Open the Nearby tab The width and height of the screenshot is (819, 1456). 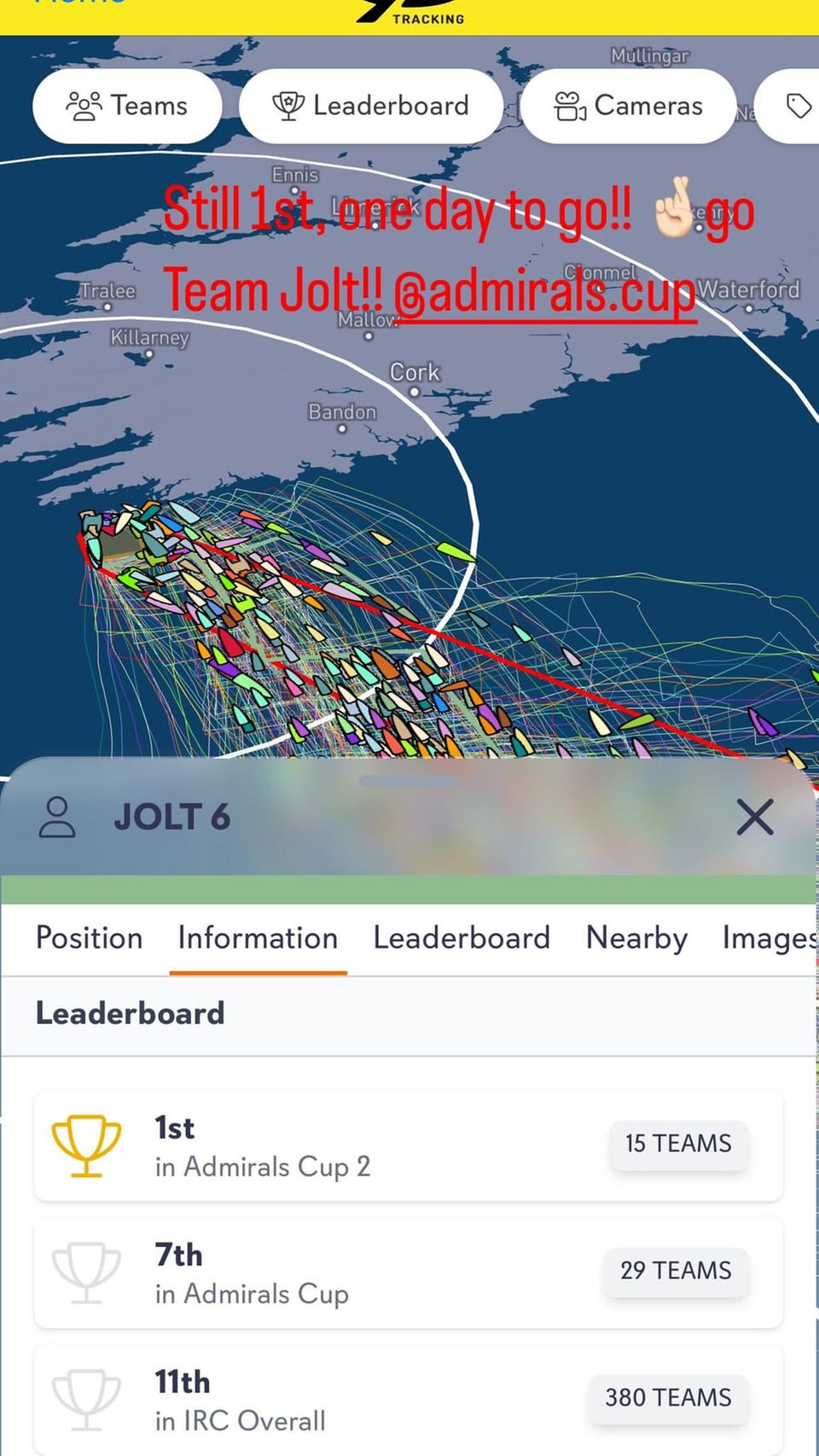[x=636, y=938]
